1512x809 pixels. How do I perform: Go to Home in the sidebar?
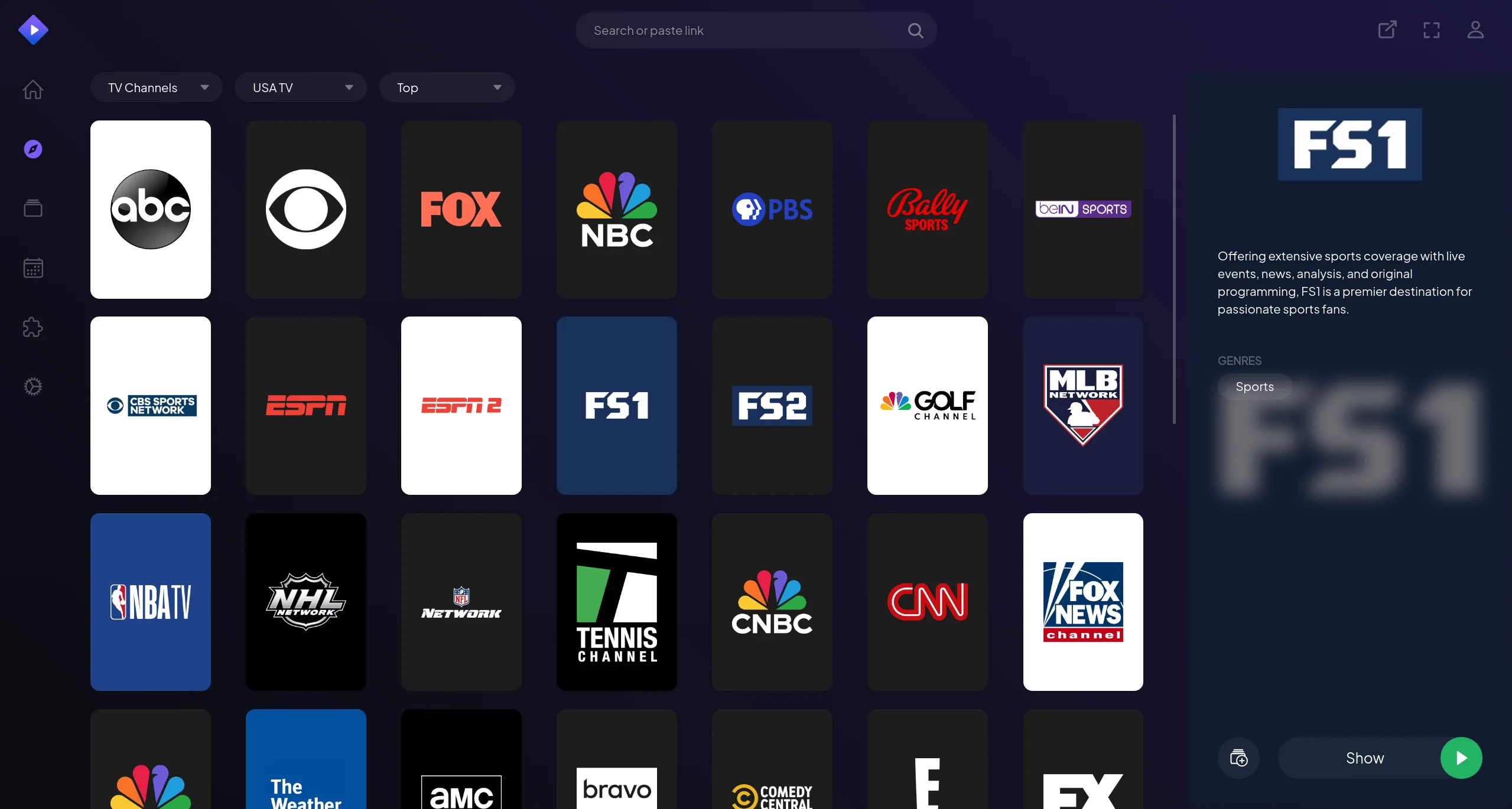[33, 90]
